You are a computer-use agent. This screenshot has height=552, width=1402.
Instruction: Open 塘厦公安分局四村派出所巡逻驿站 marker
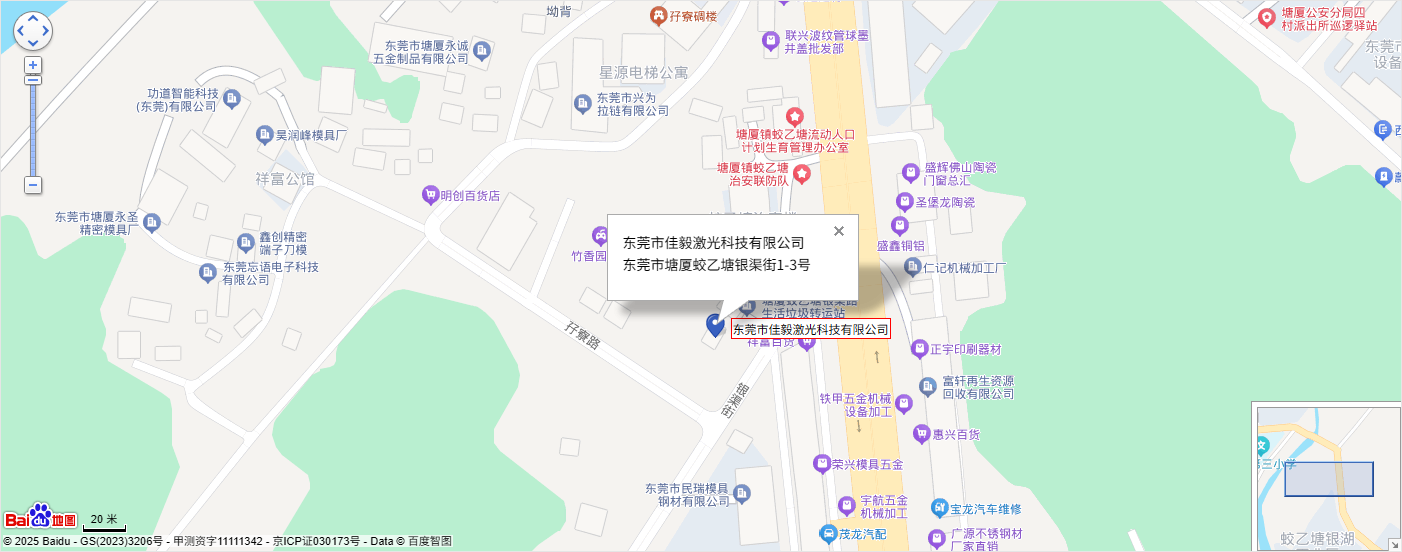1266,17
